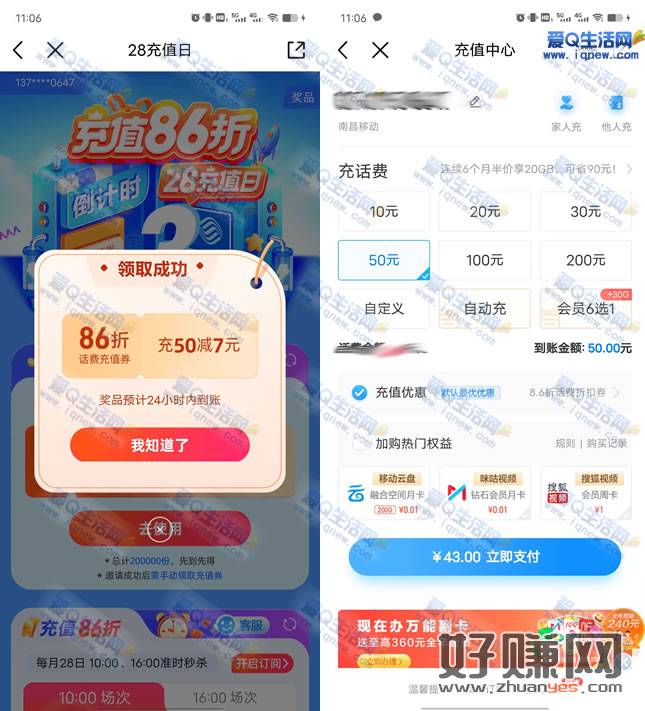Open the 奖品 button

coord(302,98)
